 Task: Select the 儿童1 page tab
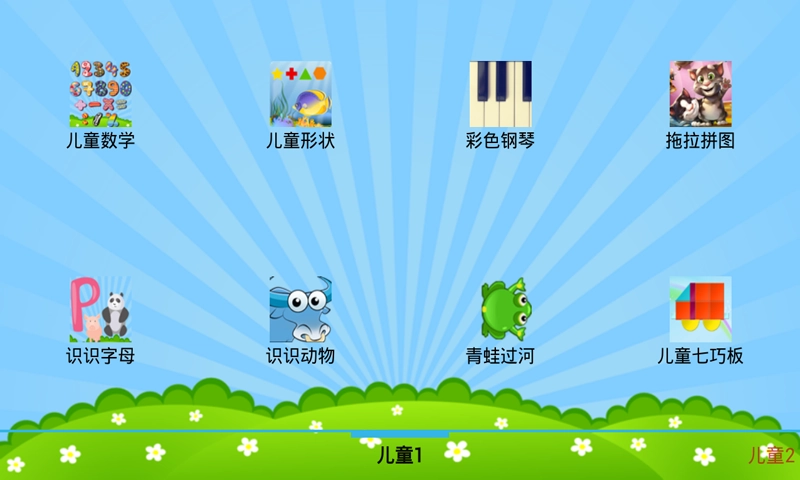tap(400, 456)
